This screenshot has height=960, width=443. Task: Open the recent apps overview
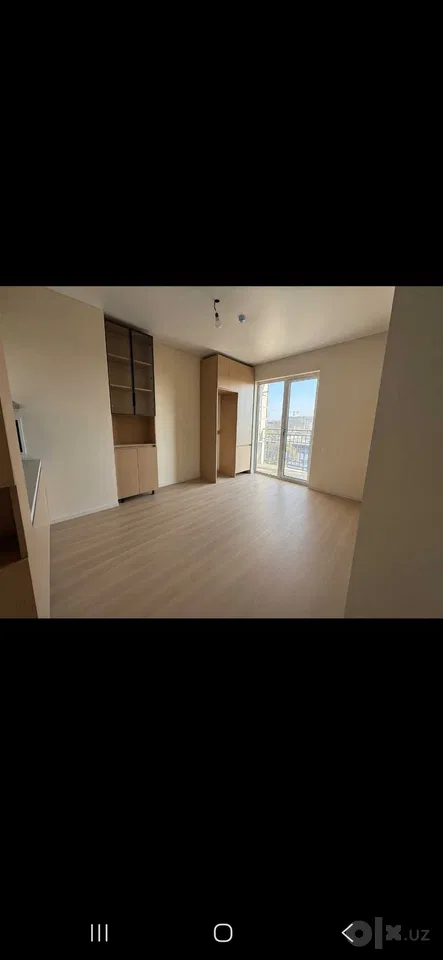click(x=99, y=932)
